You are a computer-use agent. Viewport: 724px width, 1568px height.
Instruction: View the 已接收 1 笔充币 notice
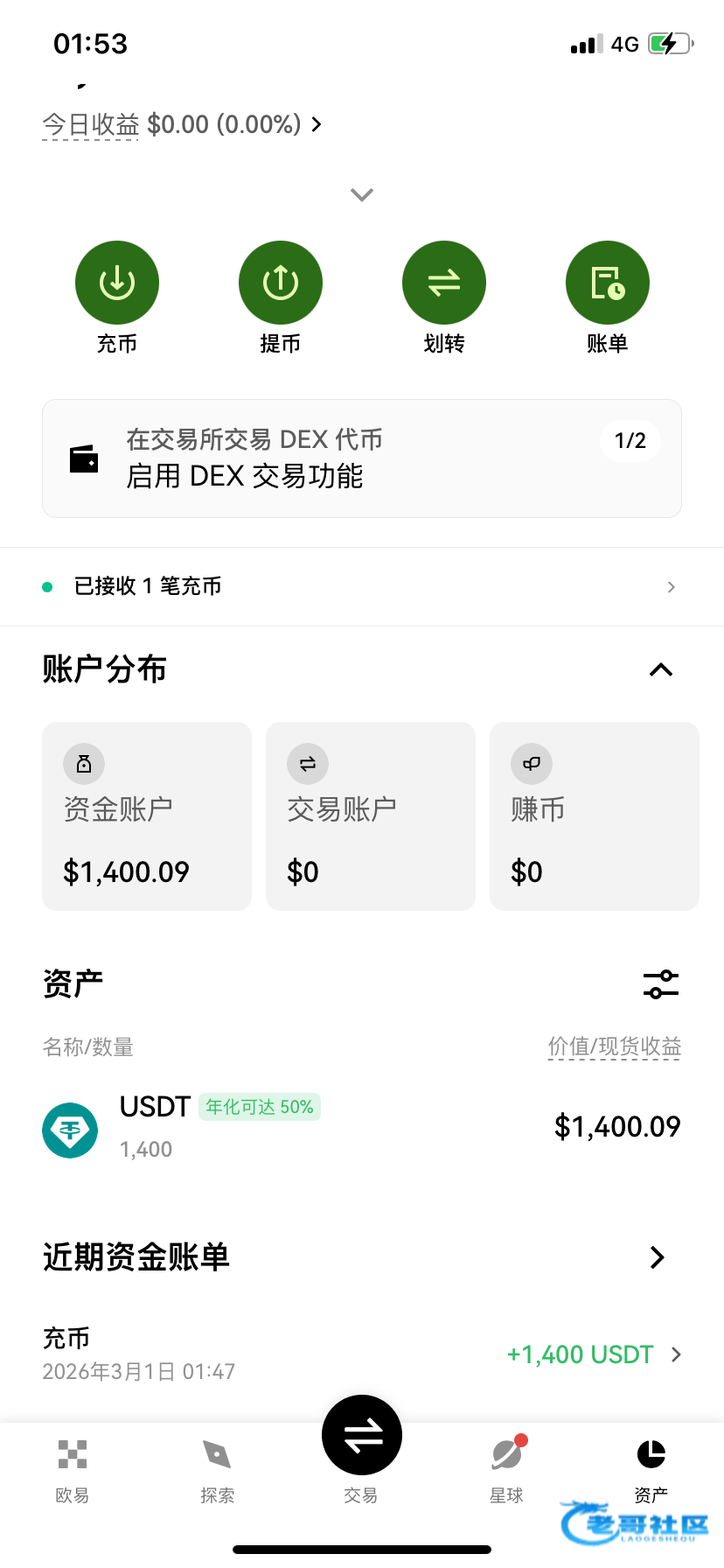362,586
